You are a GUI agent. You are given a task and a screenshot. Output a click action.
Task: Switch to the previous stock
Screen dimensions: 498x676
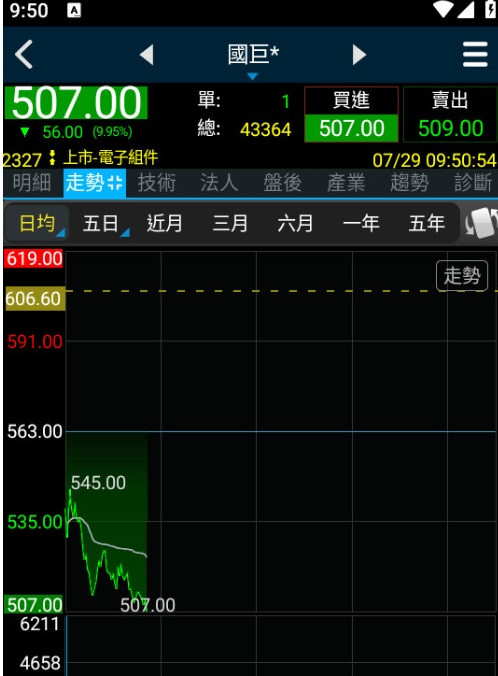147,55
